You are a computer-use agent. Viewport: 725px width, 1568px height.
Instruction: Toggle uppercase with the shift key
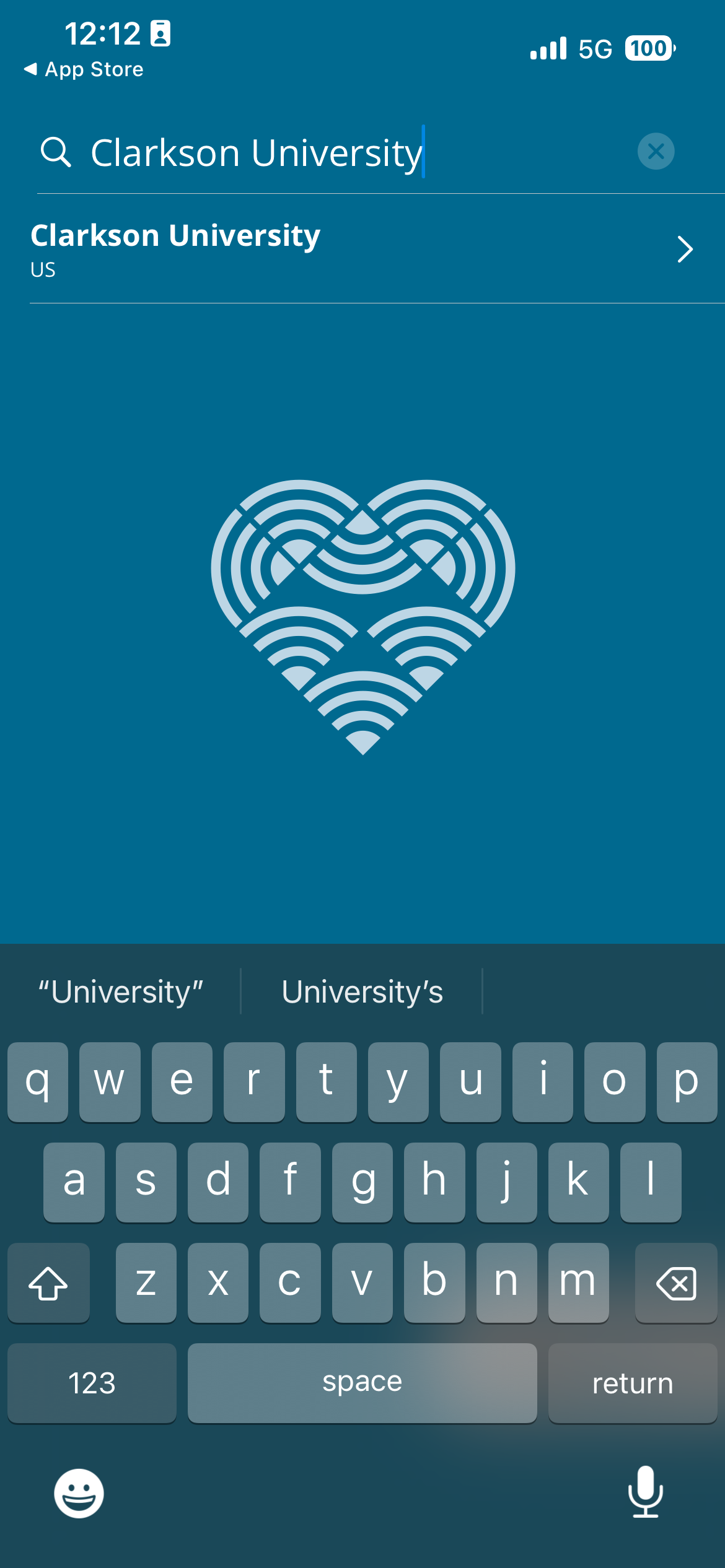[48, 1283]
